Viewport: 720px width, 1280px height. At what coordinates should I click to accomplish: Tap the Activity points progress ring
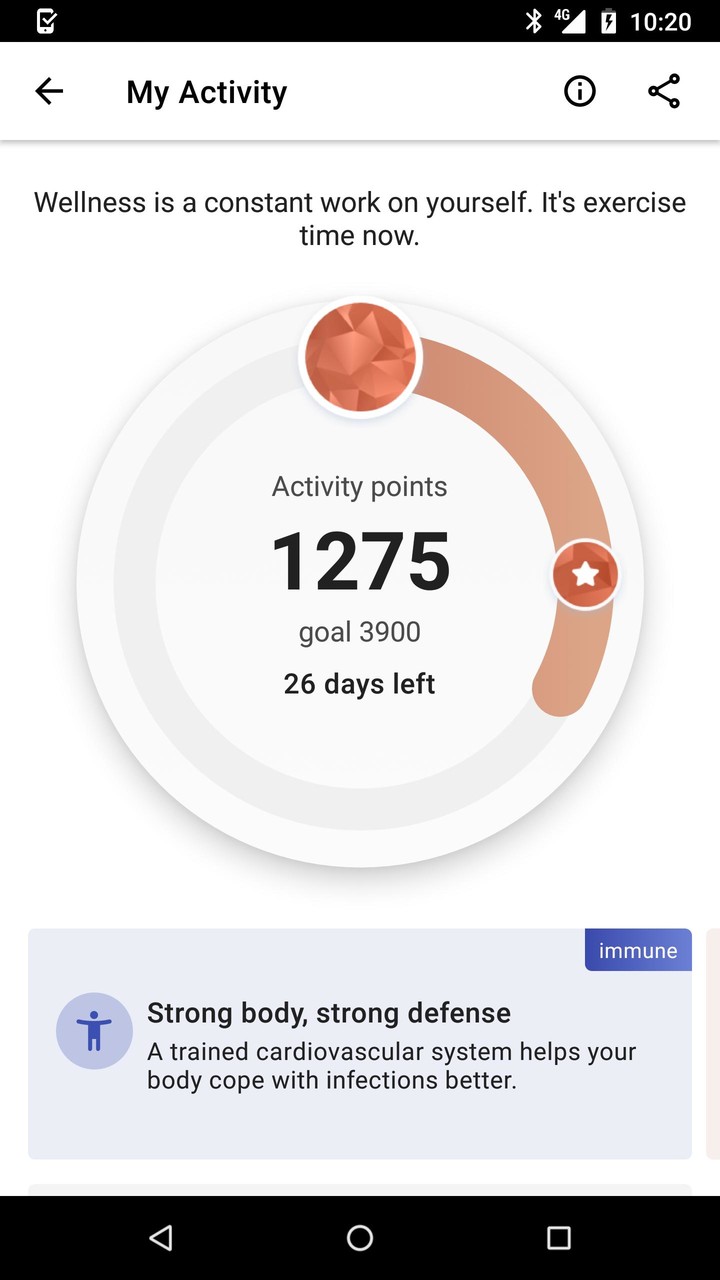point(360,584)
